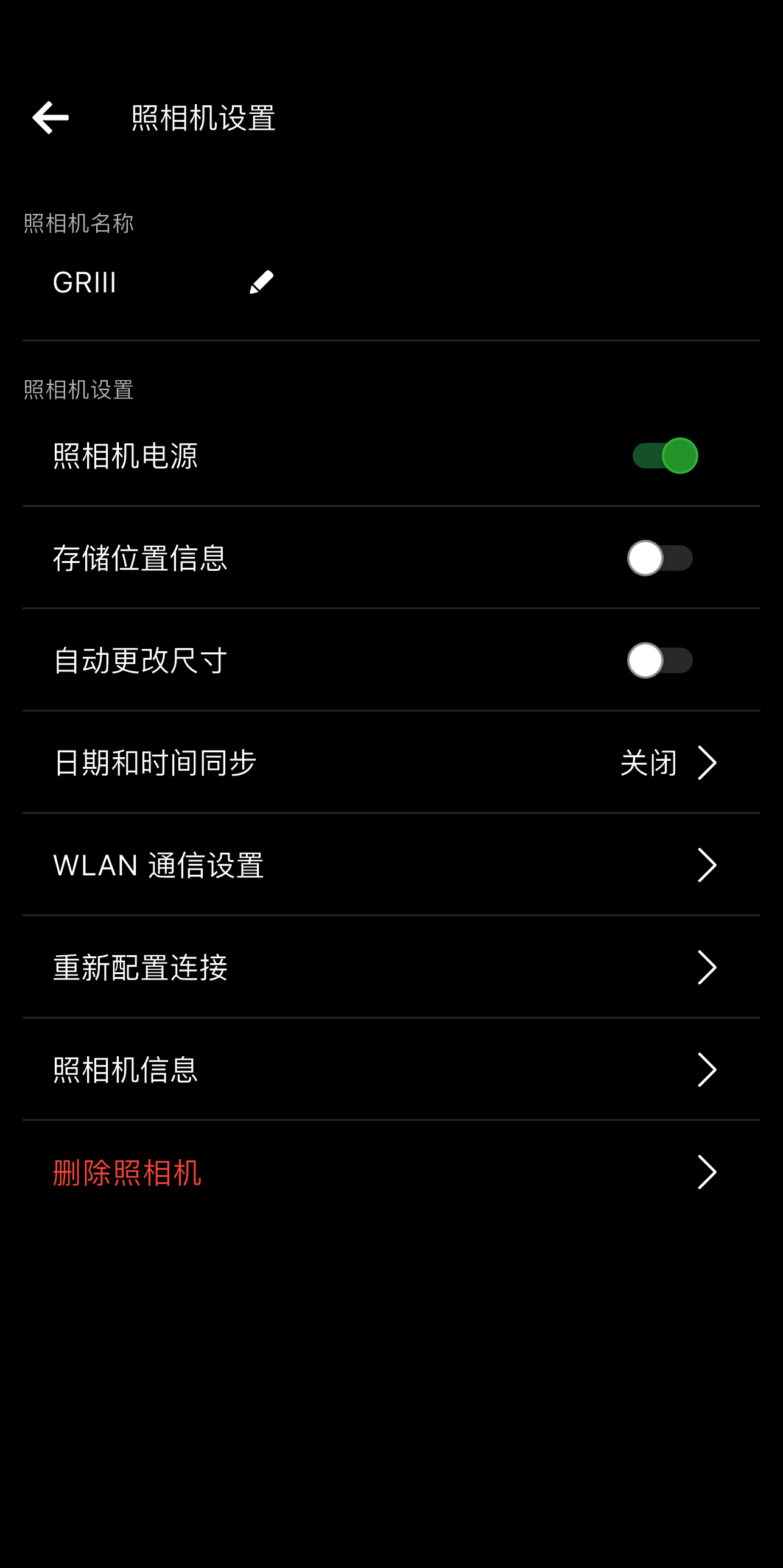
Task: Open WLAN 通信设置
Action: [x=391, y=865]
